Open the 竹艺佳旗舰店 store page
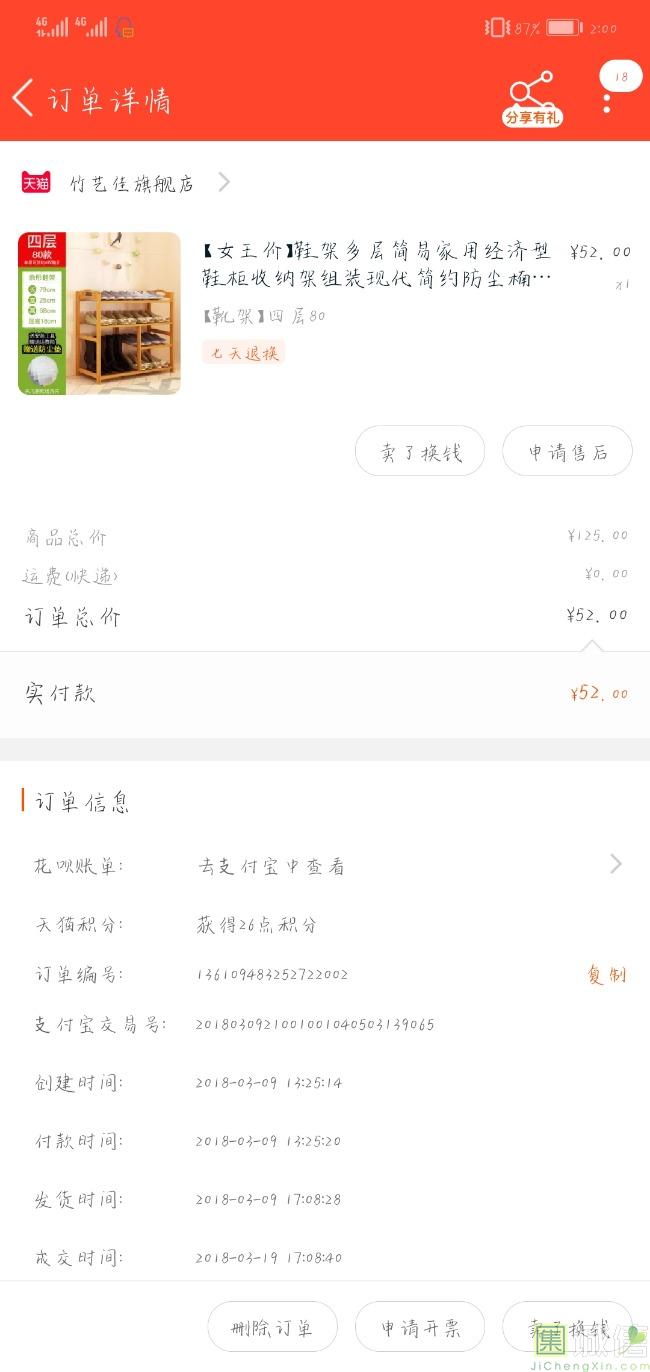The height and width of the screenshot is (1372, 650). coord(126,183)
